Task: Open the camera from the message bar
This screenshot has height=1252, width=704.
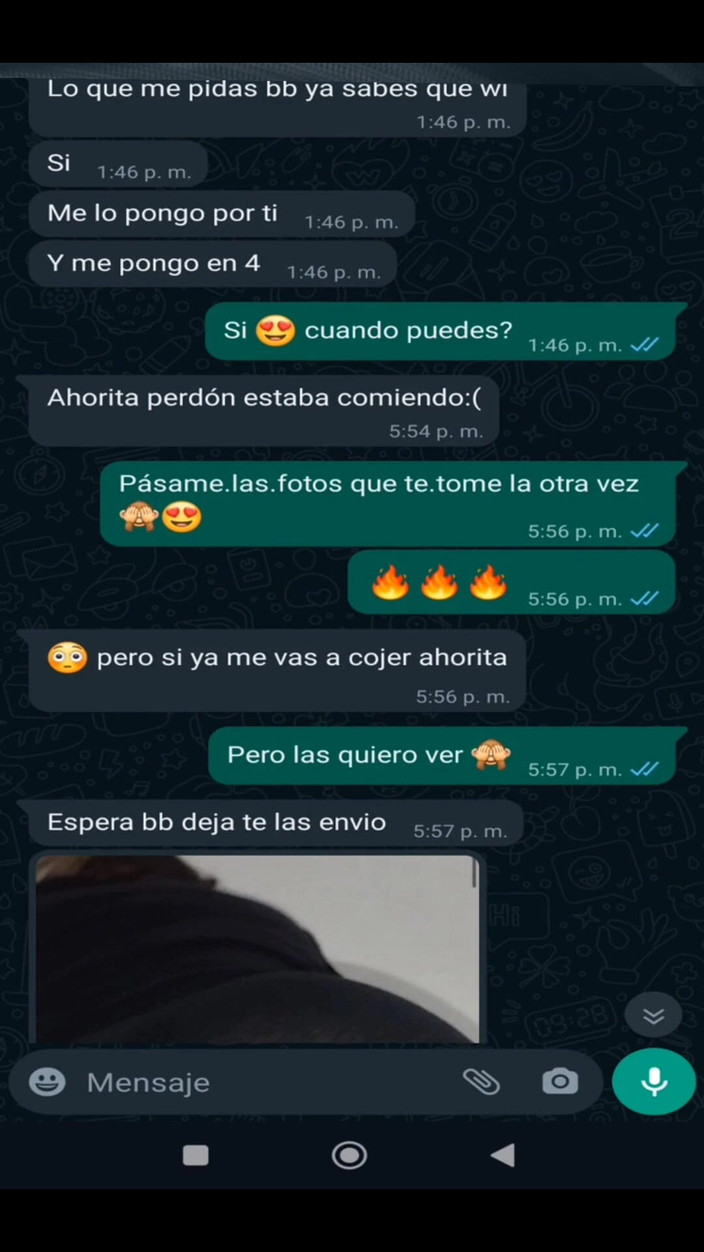Action: (560, 1081)
